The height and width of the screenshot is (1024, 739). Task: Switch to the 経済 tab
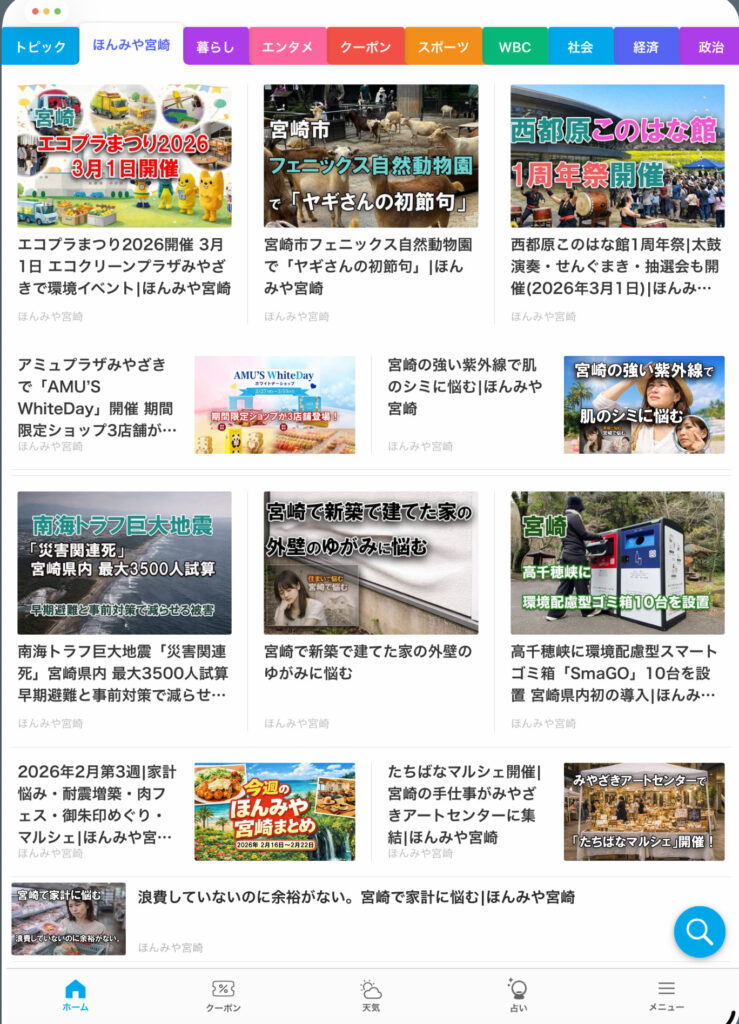coord(645,47)
